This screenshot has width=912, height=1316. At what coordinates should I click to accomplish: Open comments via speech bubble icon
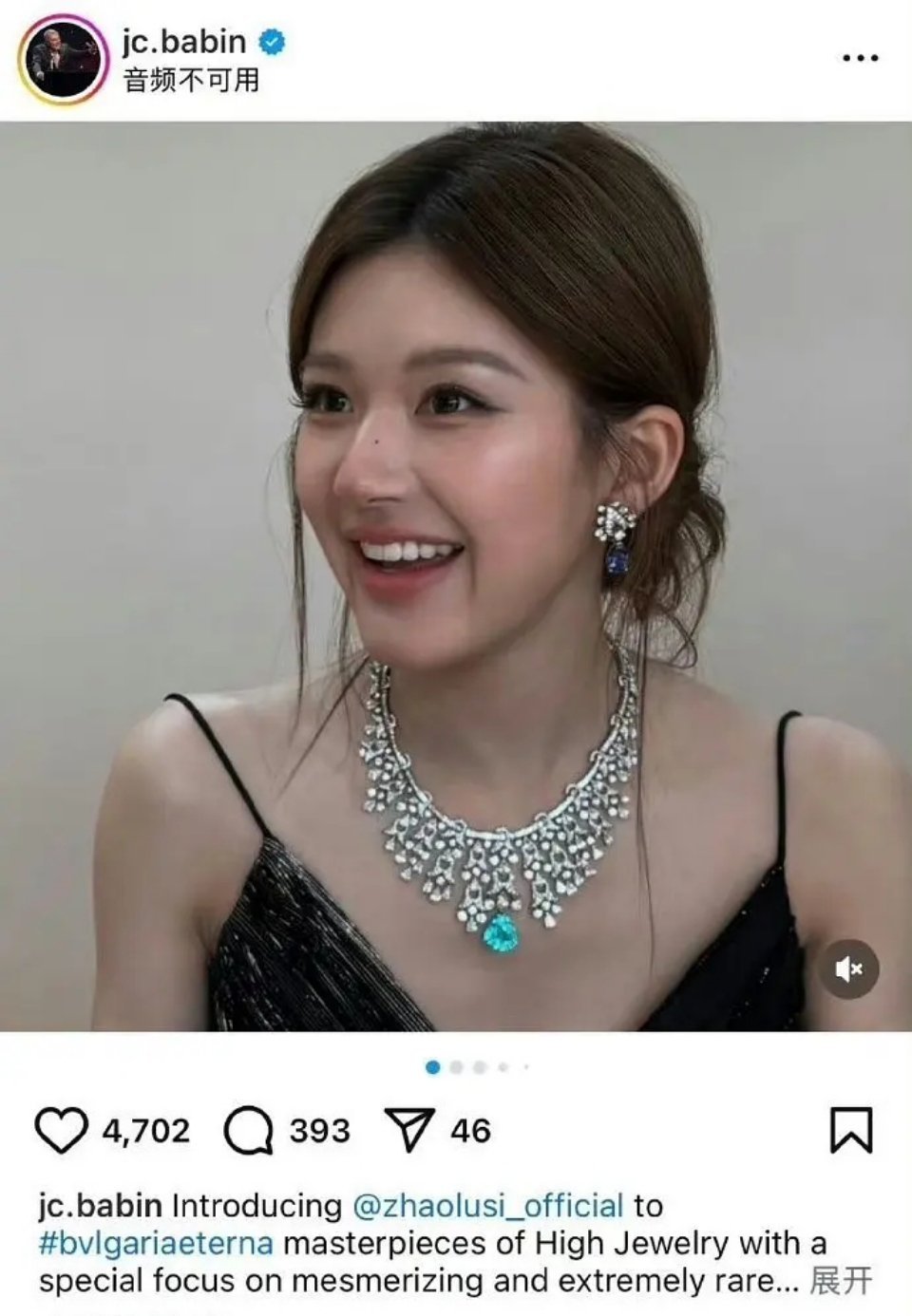tap(249, 1130)
